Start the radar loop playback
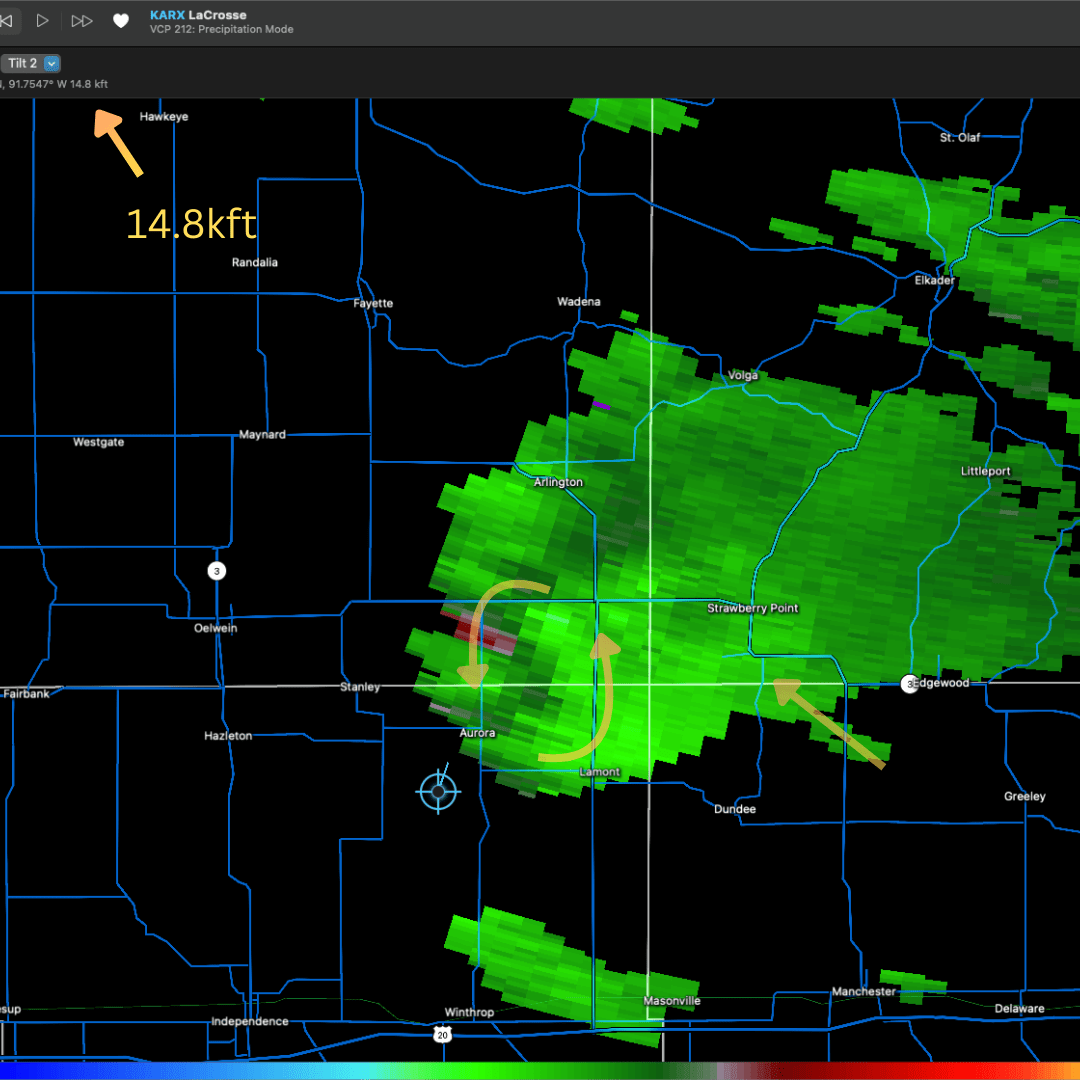The image size is (1080, 1080). pyautogui.click(x=42, y=20)
